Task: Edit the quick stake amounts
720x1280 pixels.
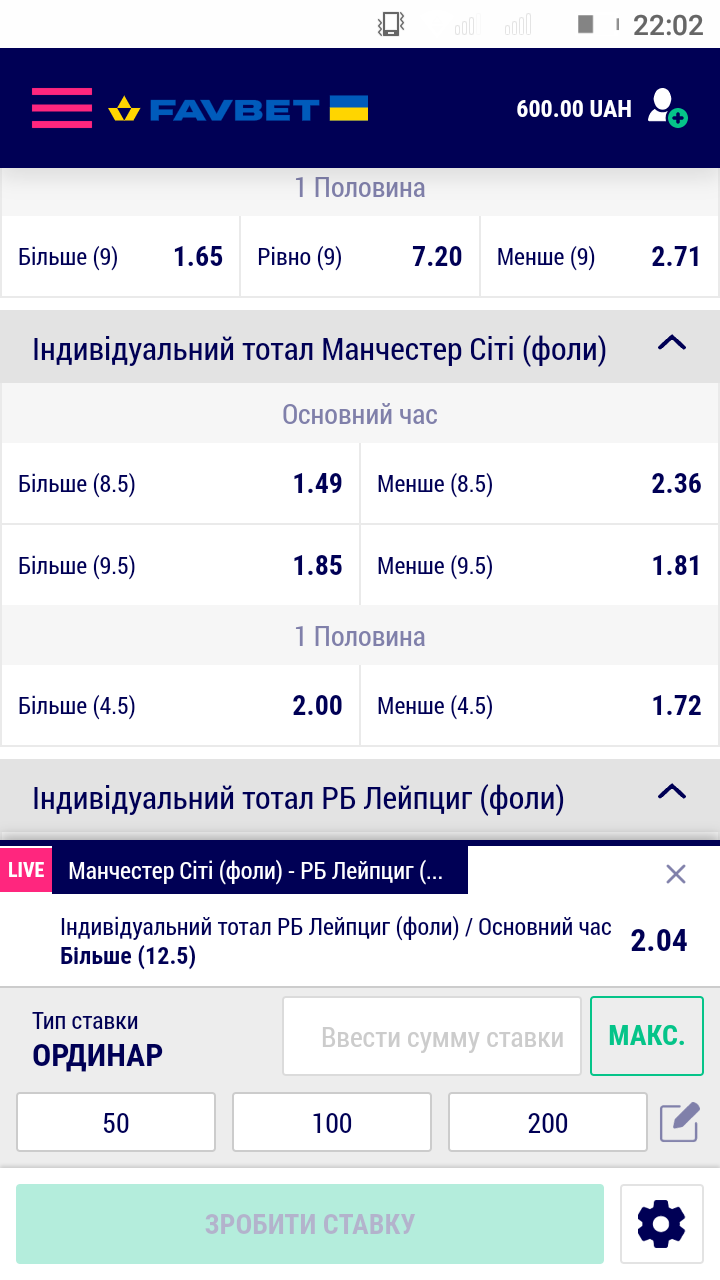Action: click(x=679, y=1122)
